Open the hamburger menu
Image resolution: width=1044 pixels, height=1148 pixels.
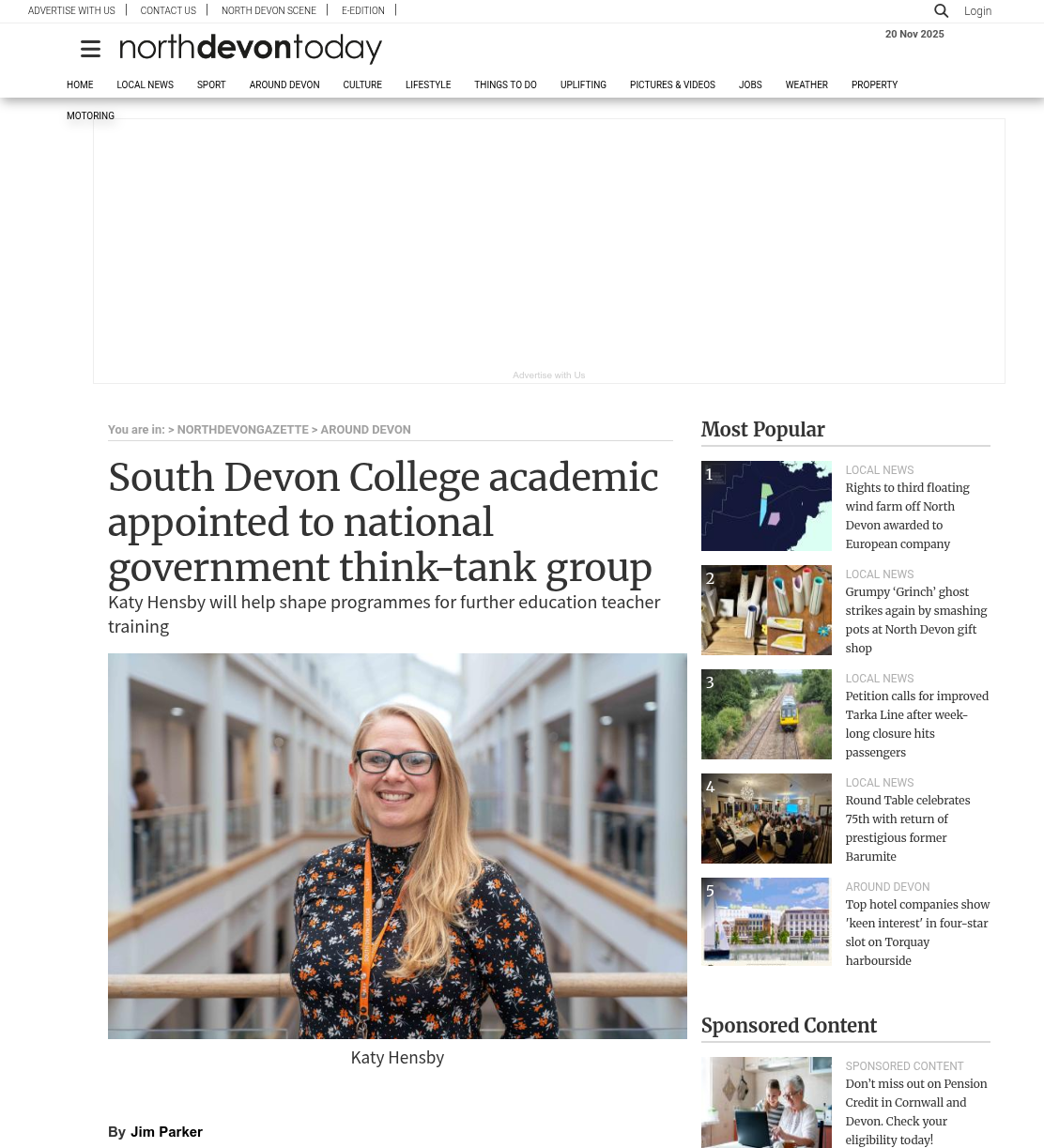click(x=90, y=50)
